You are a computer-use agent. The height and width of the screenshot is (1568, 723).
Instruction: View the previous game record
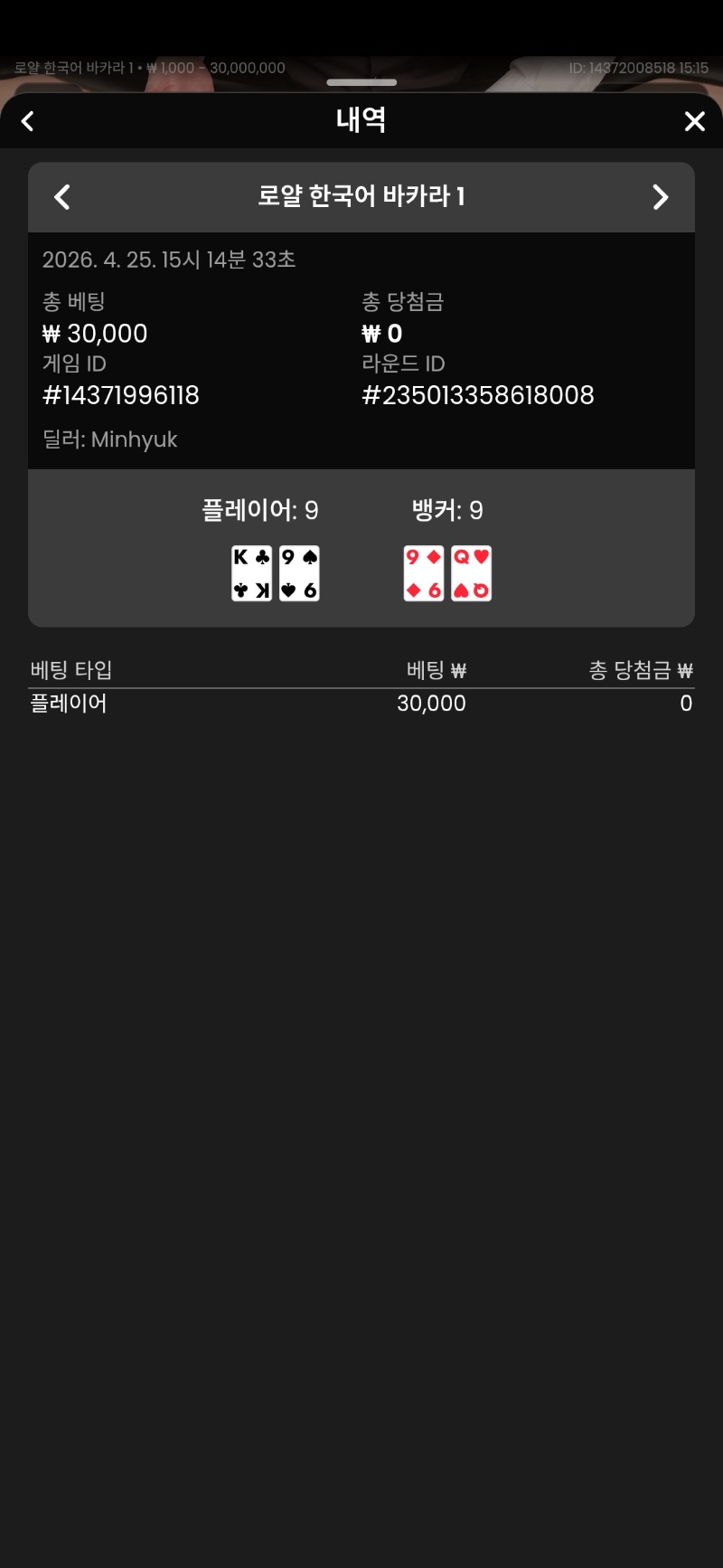click(62, 197)
